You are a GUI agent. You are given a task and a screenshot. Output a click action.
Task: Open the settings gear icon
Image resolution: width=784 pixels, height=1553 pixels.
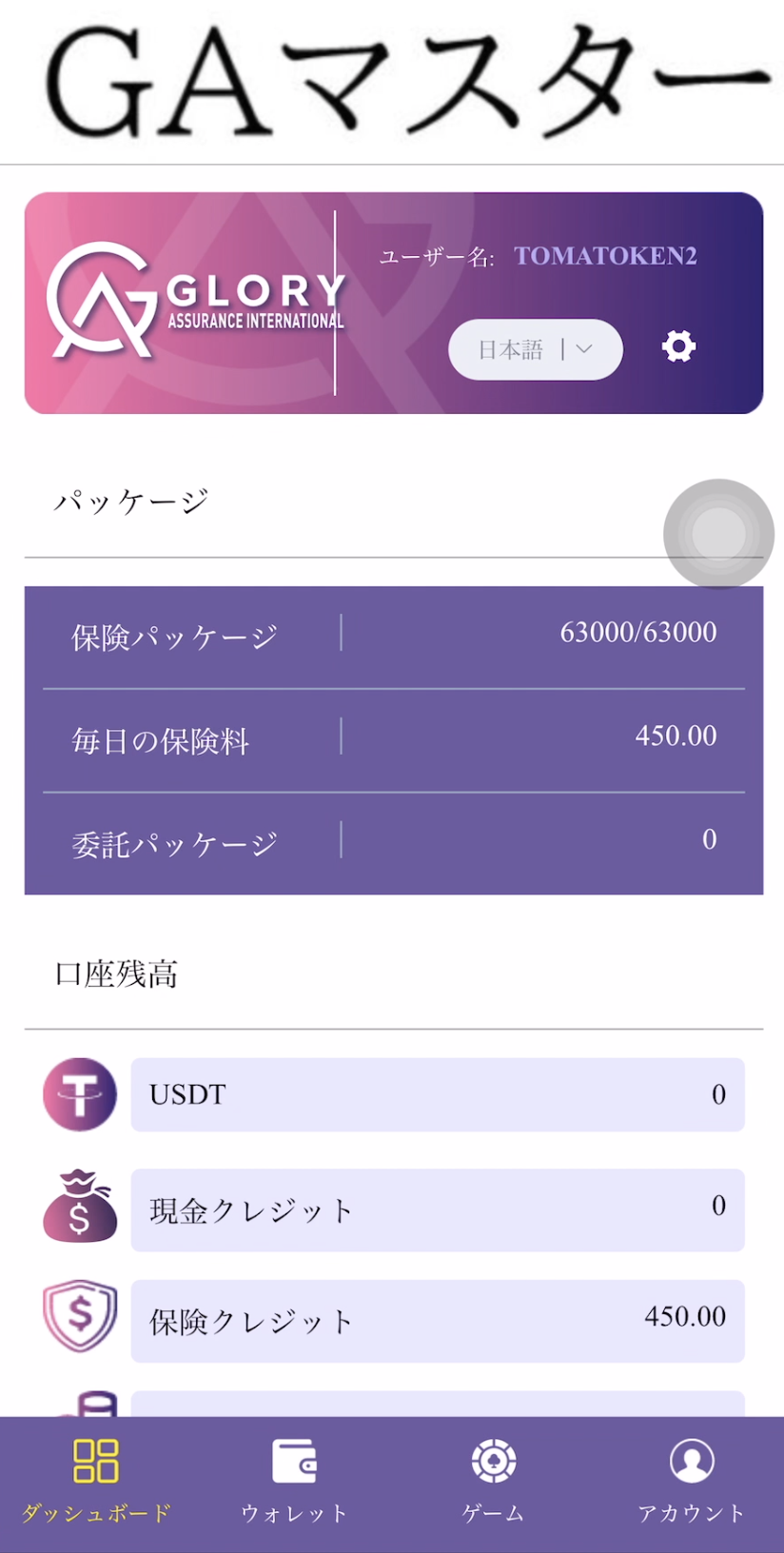click(x=678, y=346)
